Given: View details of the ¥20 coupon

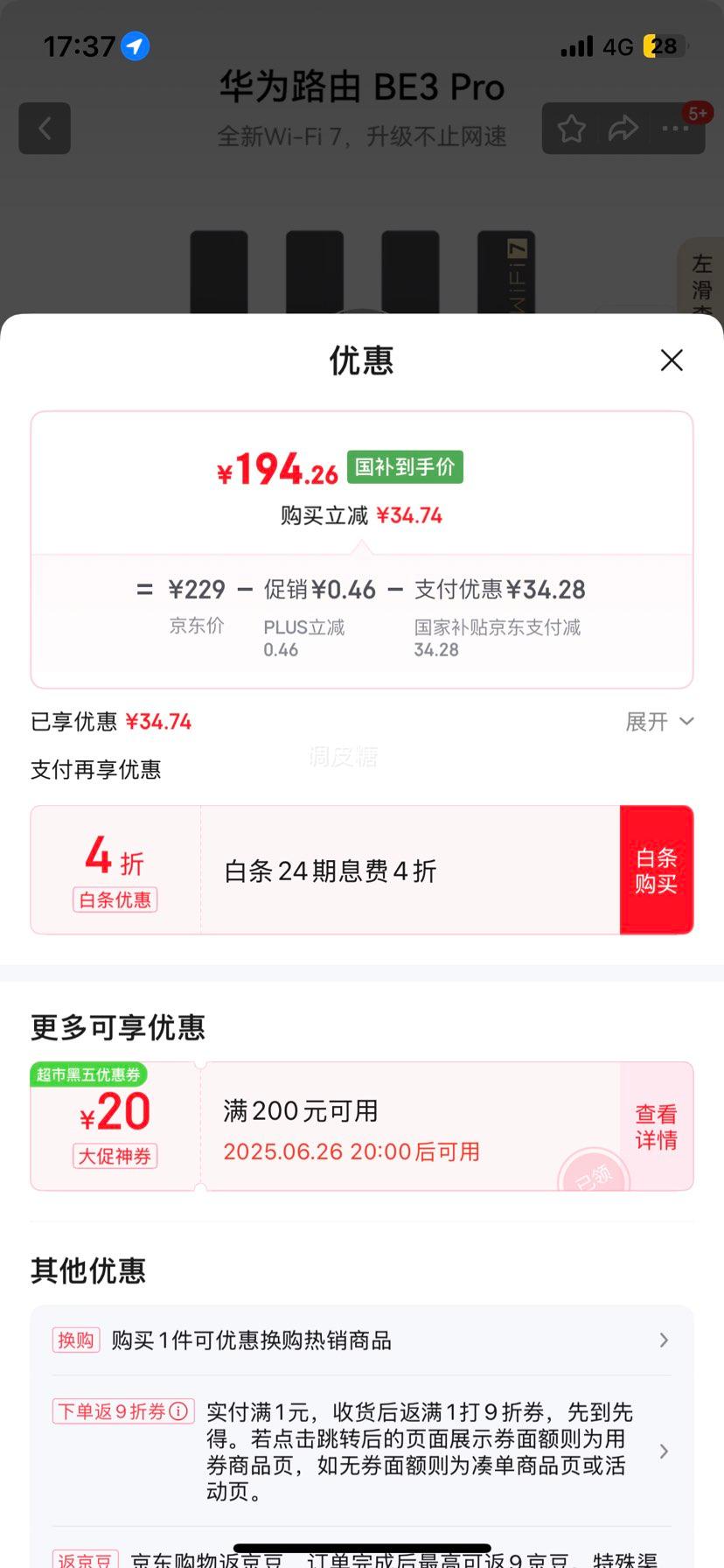Looking at the screenshot, I should point(656,1127).
